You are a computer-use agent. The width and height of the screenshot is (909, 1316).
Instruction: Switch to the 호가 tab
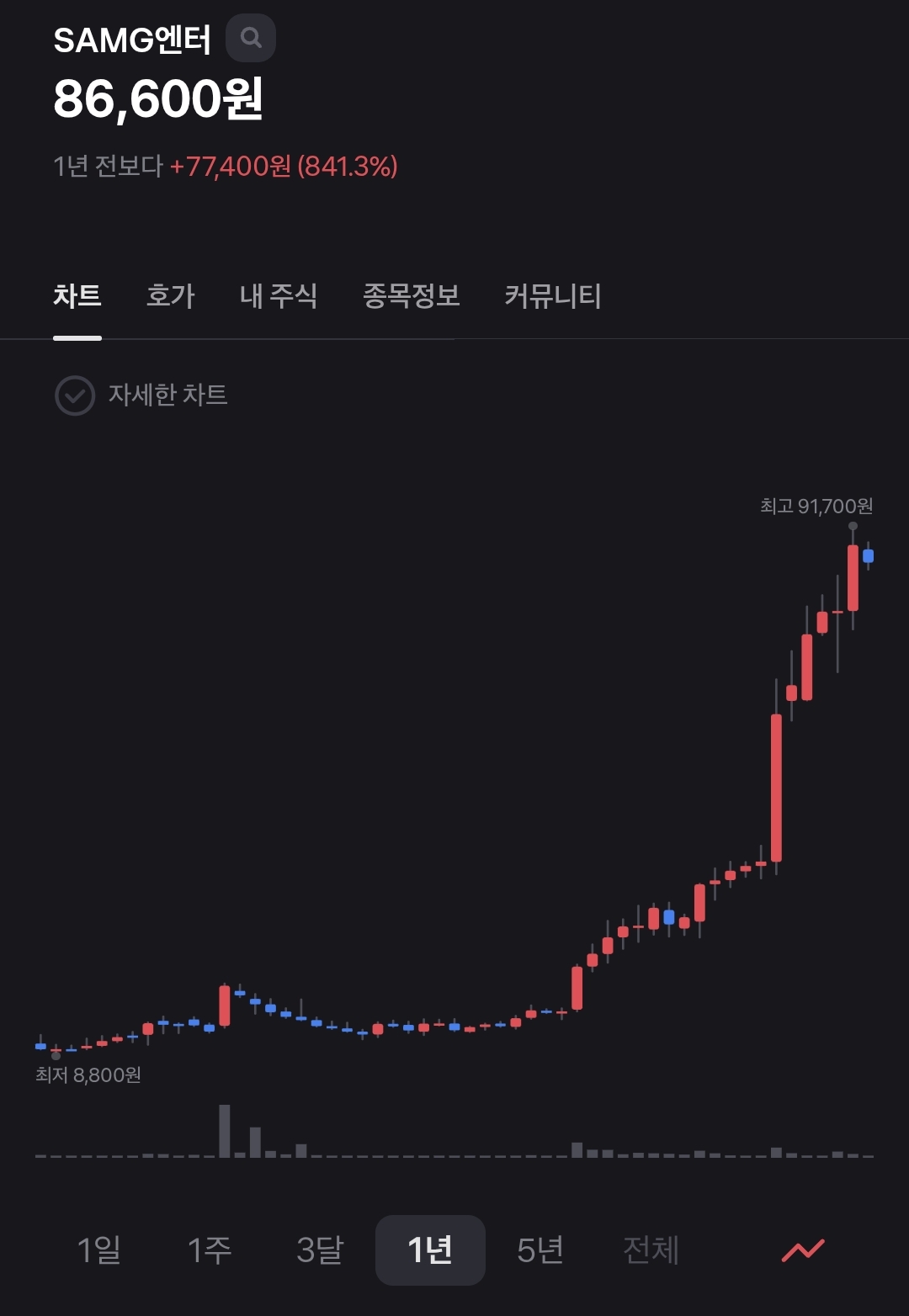170,296
